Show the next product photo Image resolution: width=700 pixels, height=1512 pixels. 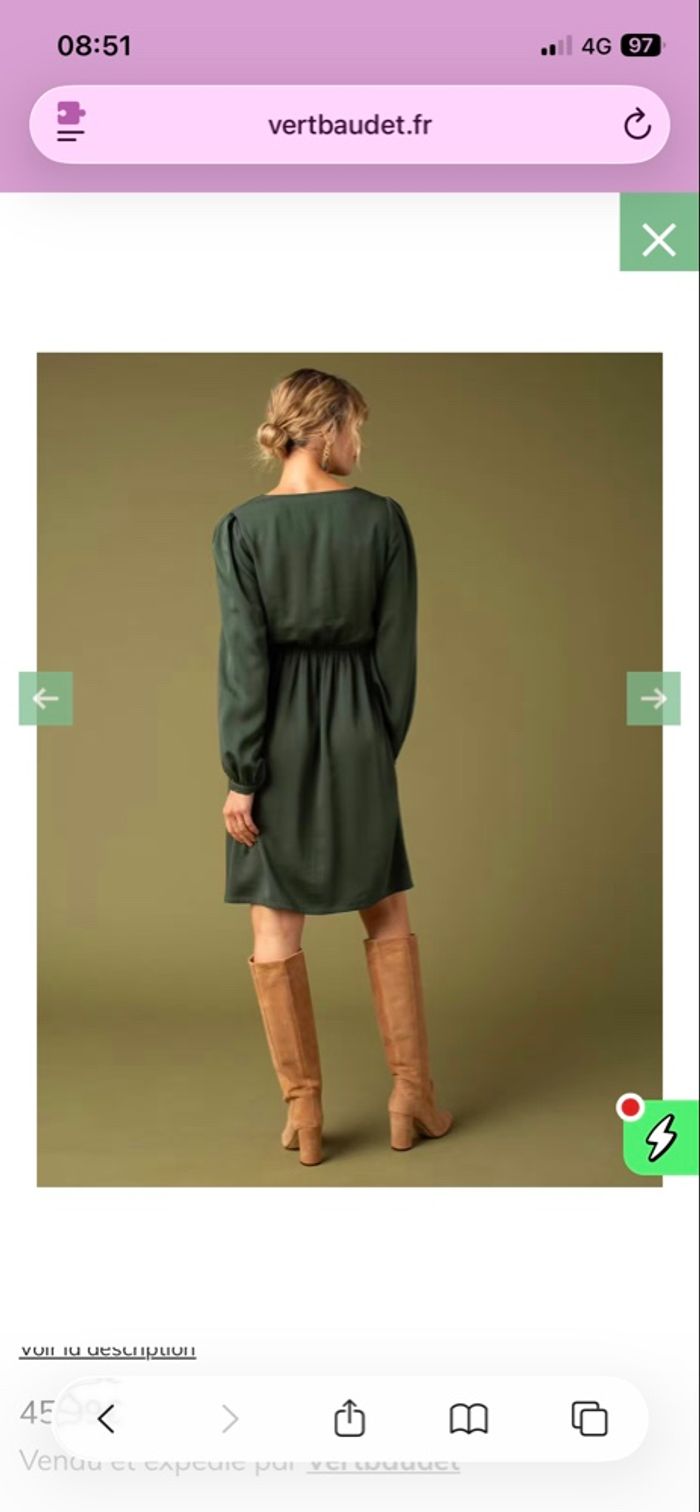(653, 698)
